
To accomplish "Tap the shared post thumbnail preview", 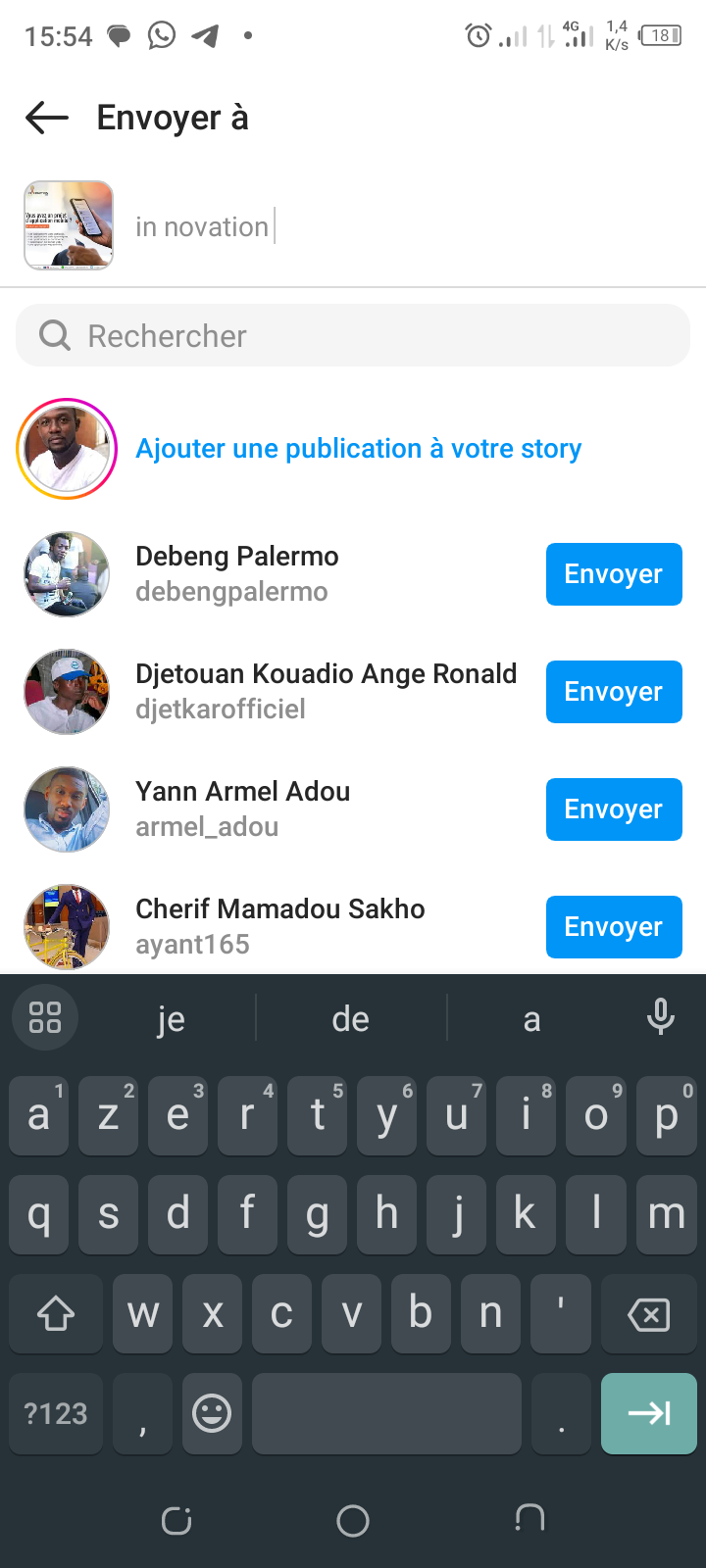I will [x=69, y=225].
